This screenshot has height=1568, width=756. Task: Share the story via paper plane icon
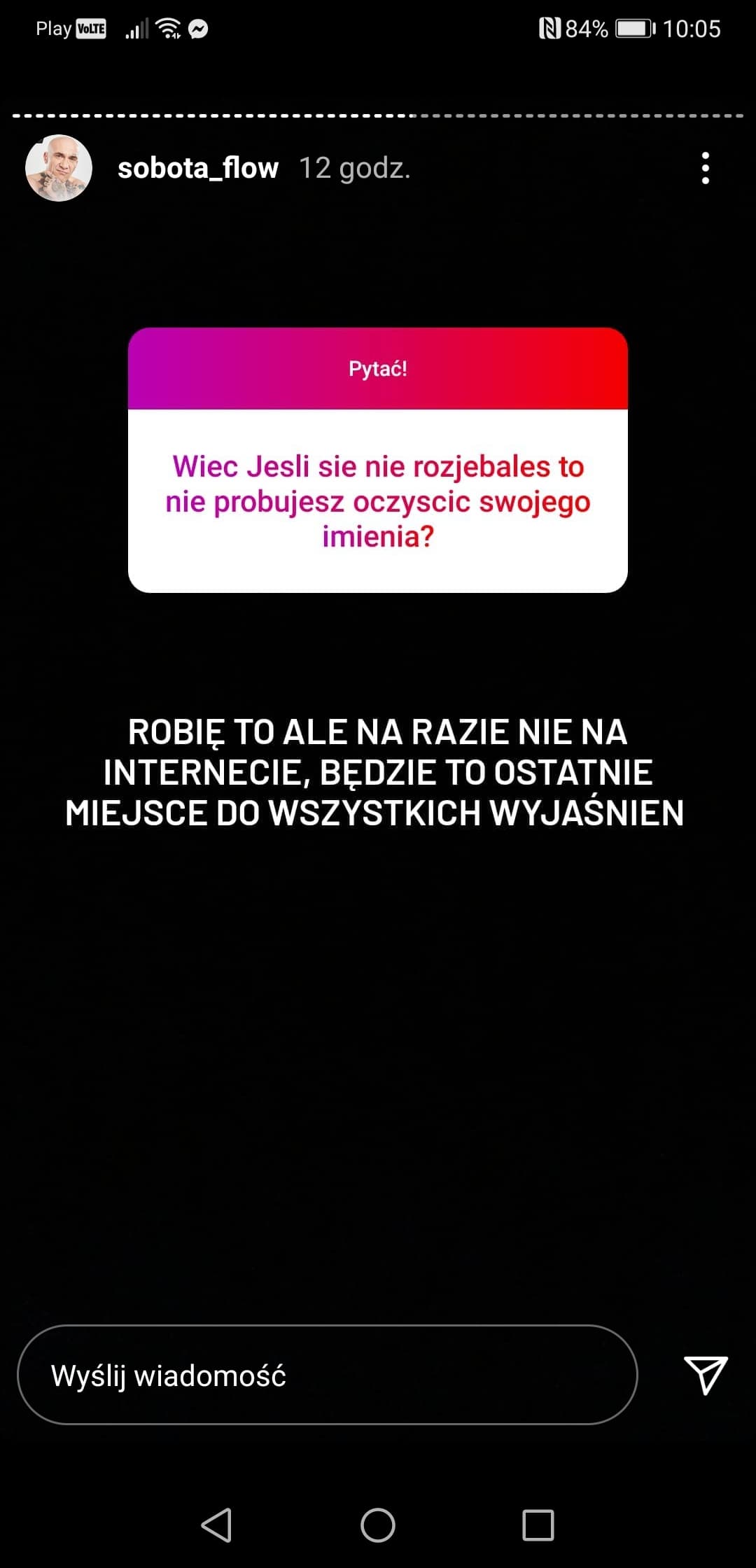(706, 1374)
